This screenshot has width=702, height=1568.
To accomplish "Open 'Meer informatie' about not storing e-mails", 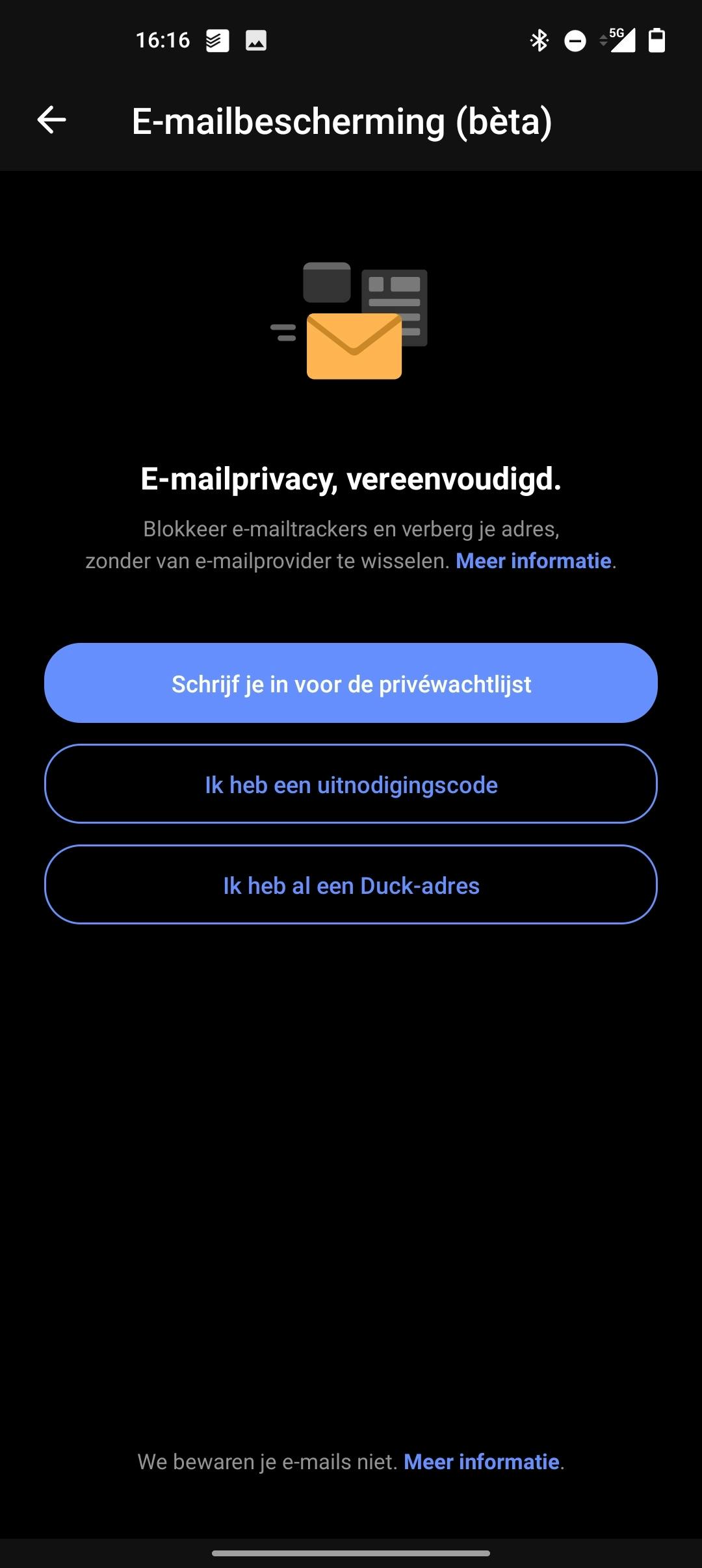I will pos(481,1462).
